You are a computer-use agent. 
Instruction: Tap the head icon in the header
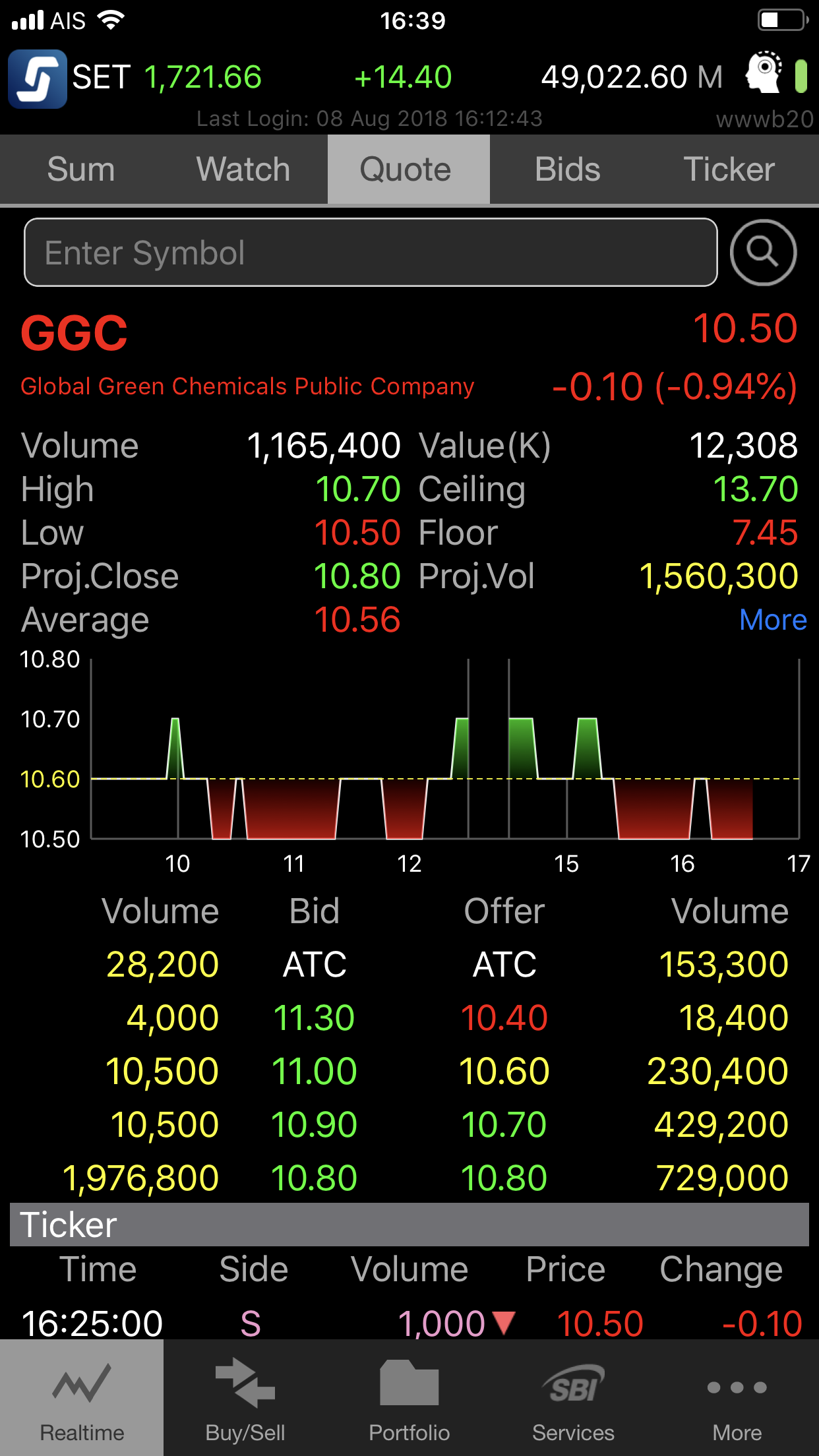(764, 73)
